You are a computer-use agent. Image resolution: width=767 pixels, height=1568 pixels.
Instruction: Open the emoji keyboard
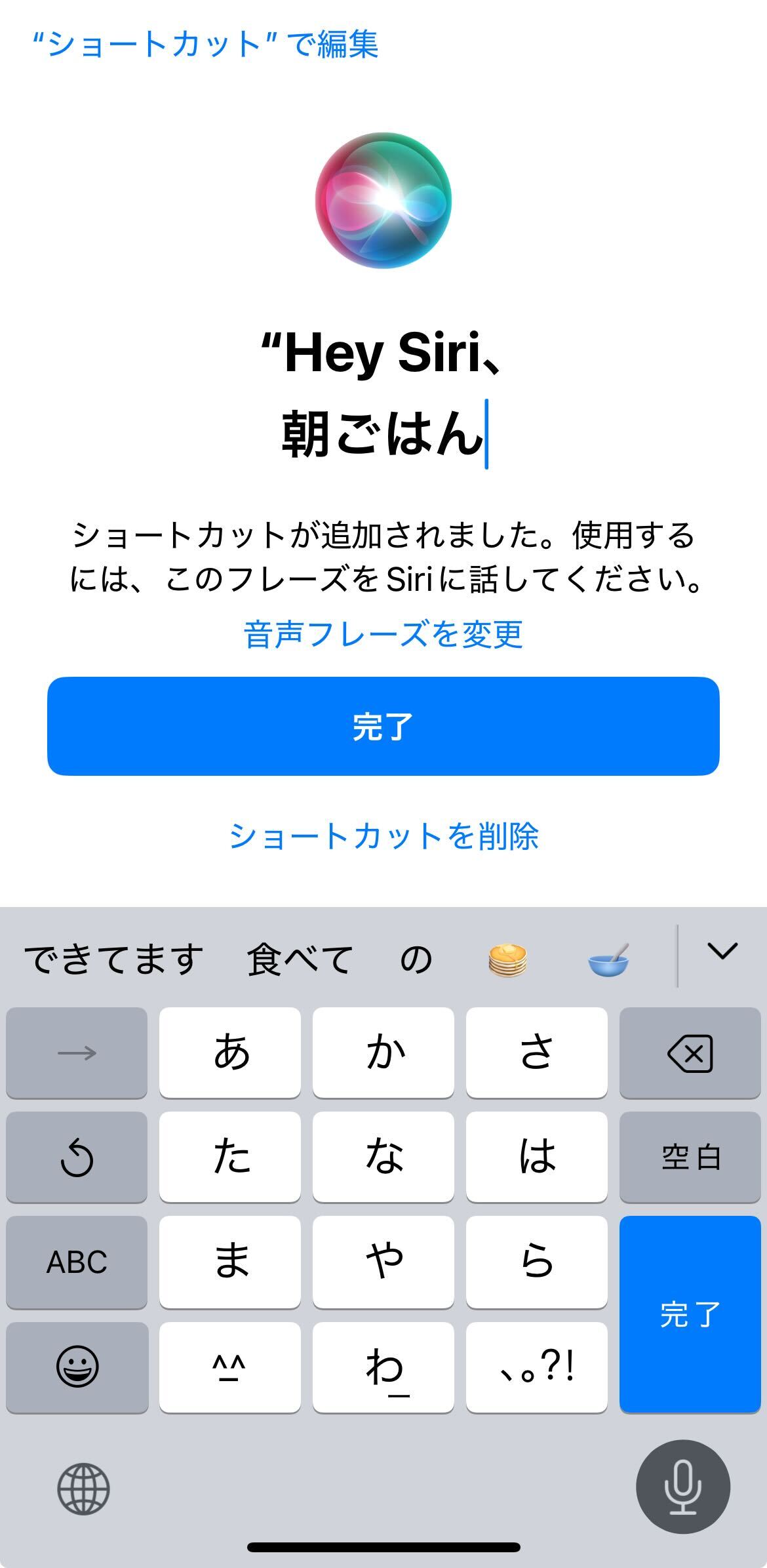click(77, 1367)
